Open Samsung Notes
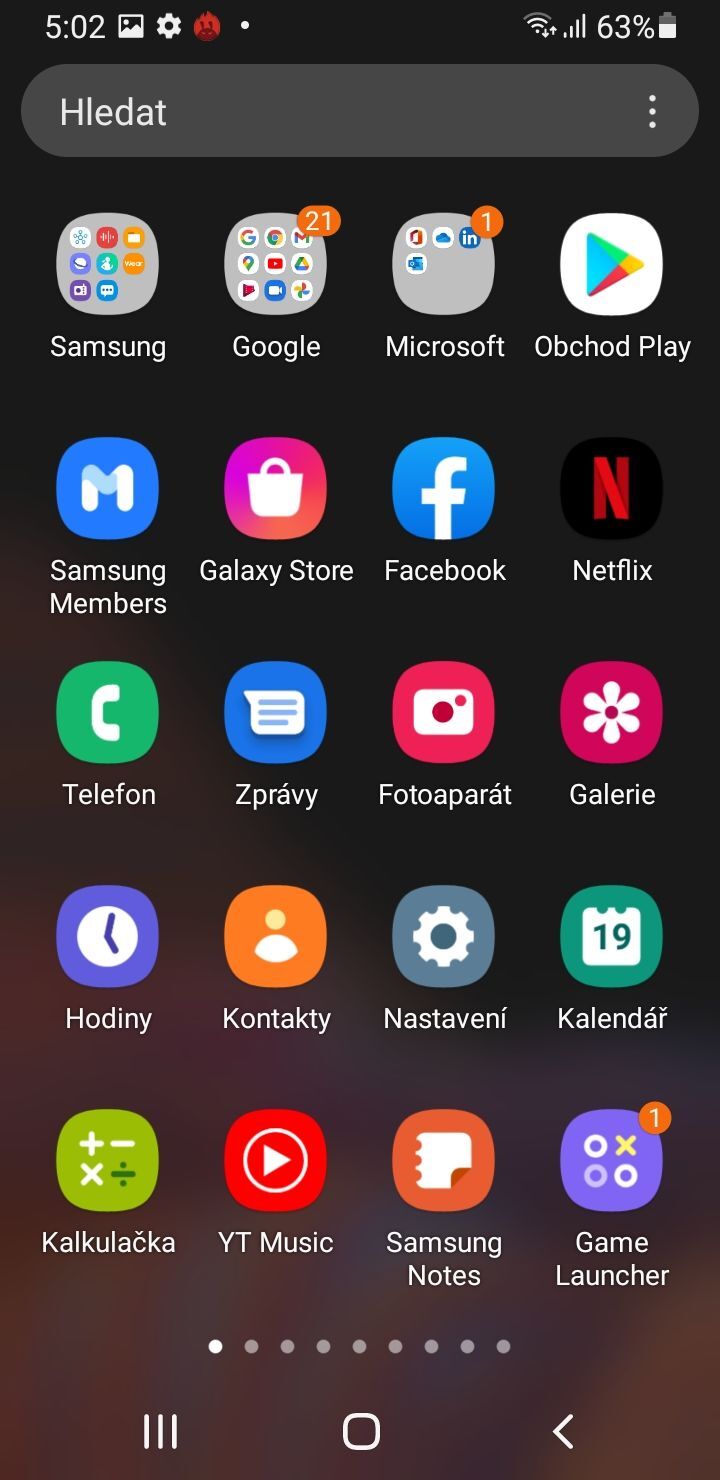This screenshot has width=720, height=1480. (444, 1160)
